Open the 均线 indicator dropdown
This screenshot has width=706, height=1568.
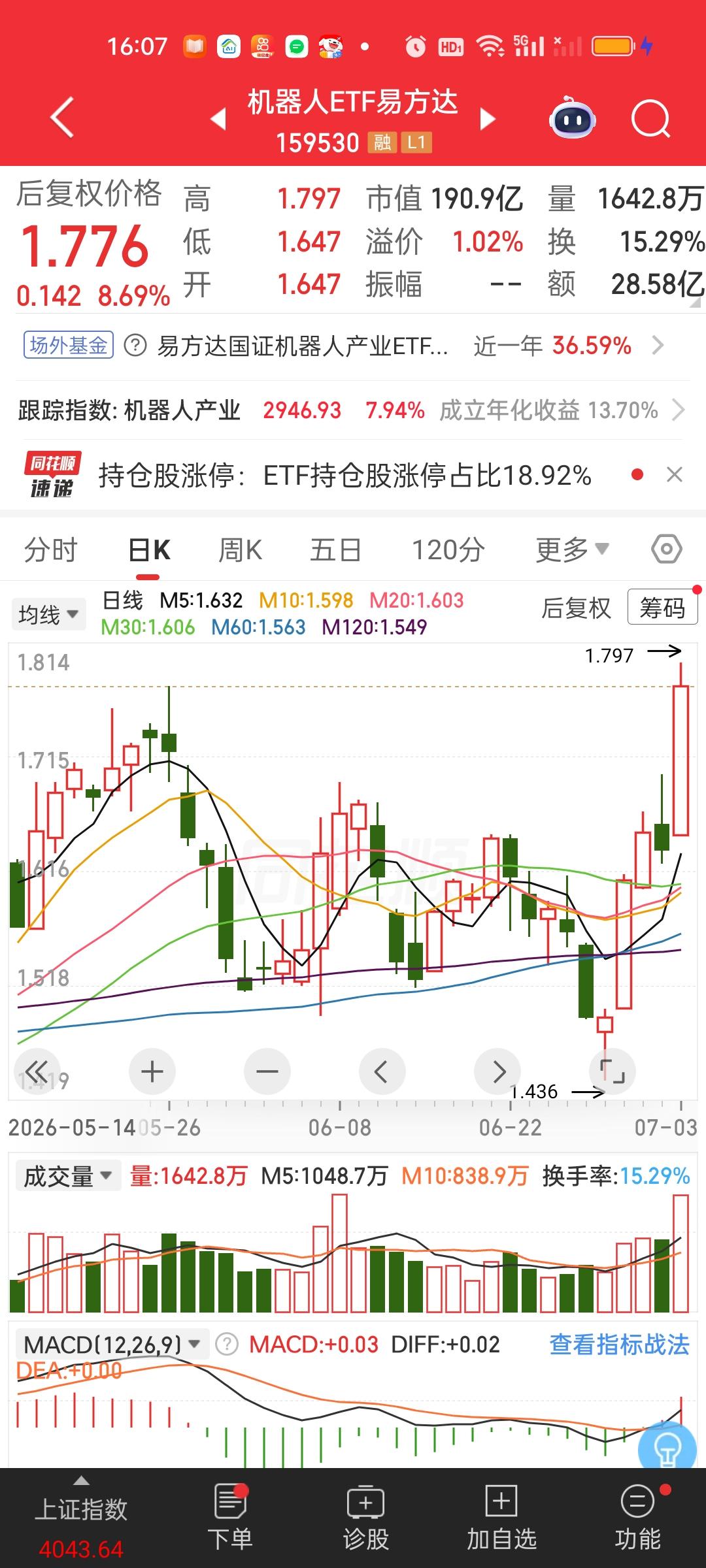48,614
